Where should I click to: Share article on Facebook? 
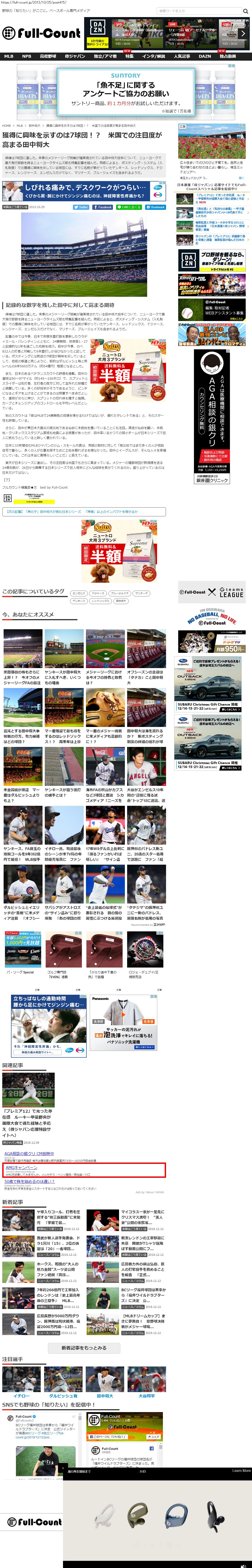point(103,207)
